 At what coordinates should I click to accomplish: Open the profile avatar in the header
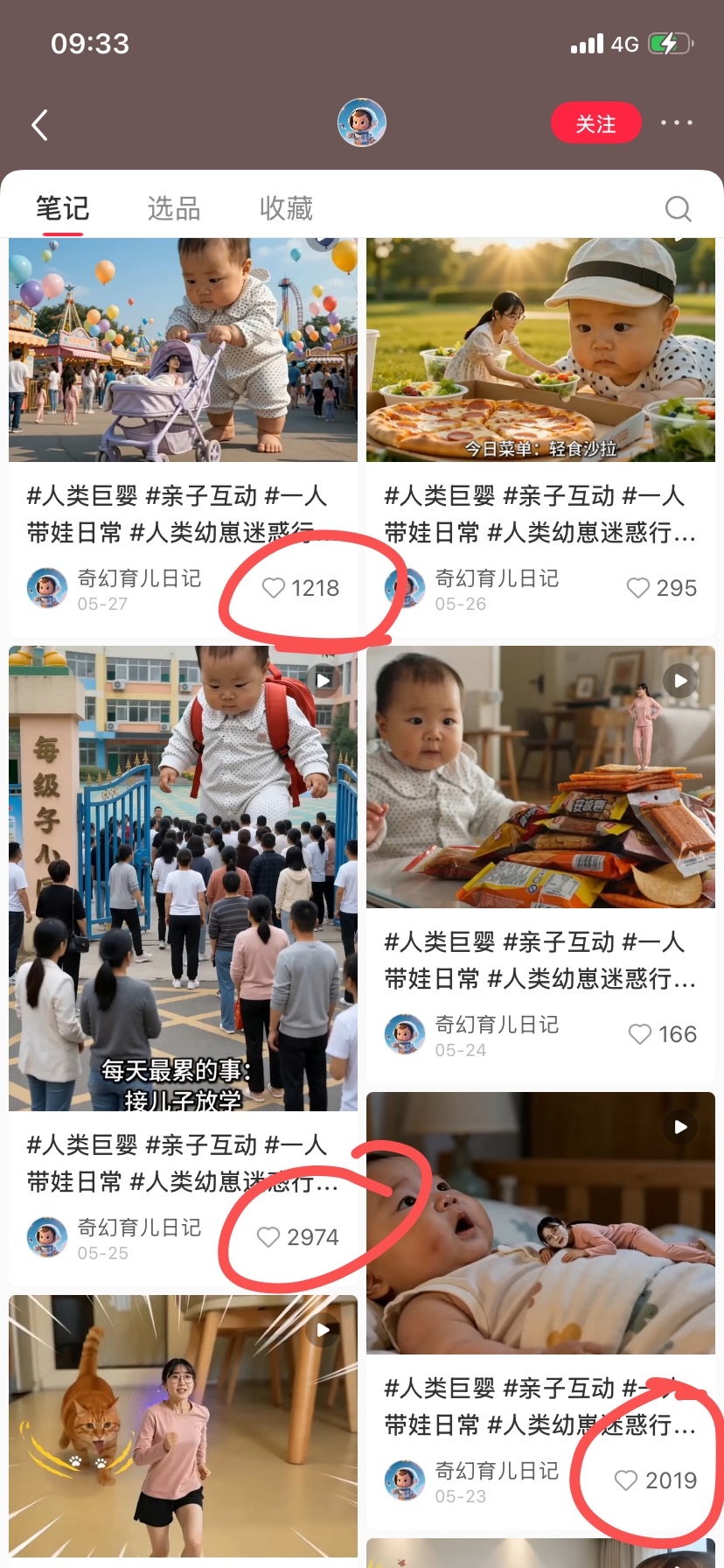tap(362, 122)
